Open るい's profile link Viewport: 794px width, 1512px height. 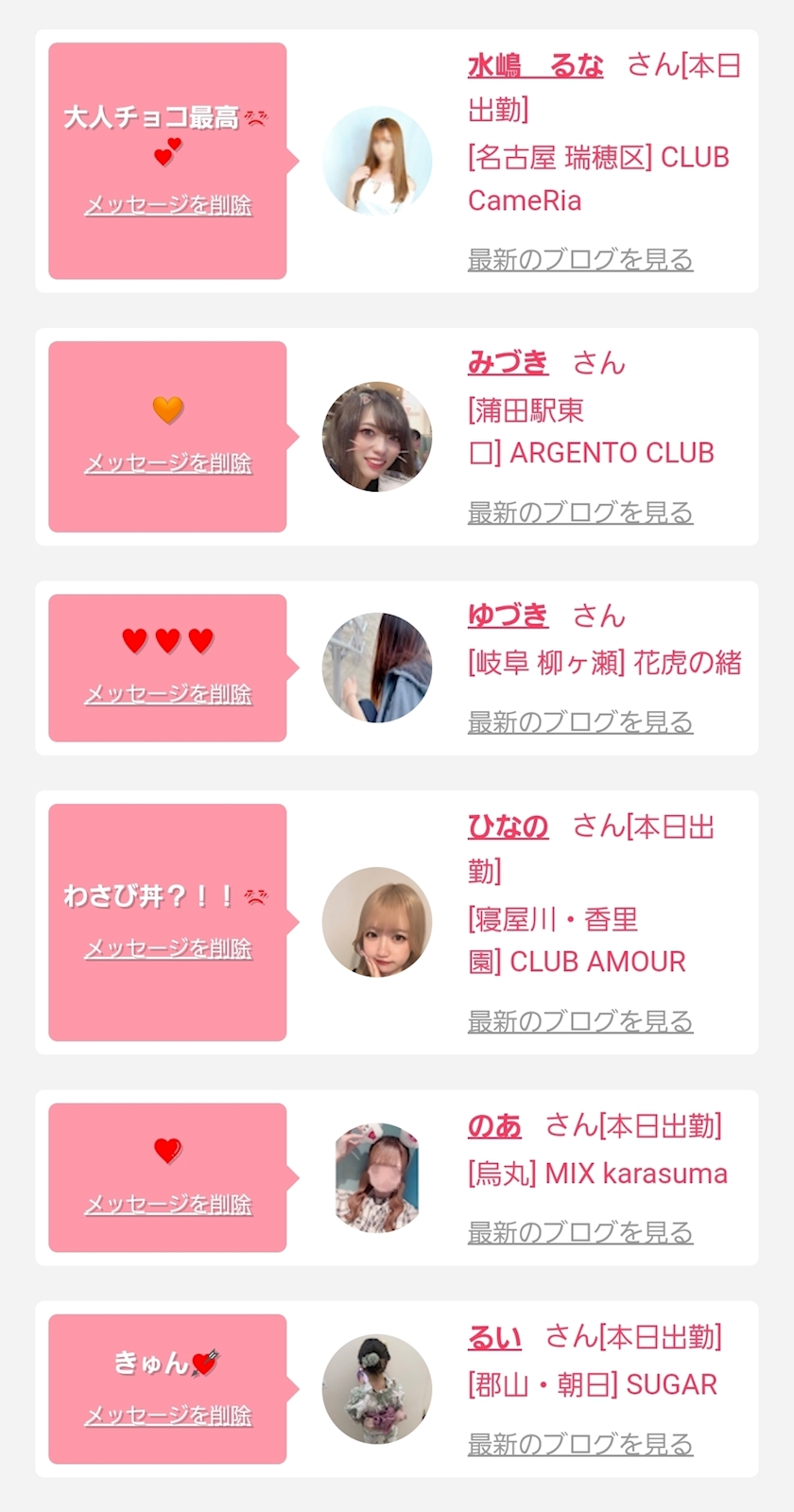[x=494, y=1337]
